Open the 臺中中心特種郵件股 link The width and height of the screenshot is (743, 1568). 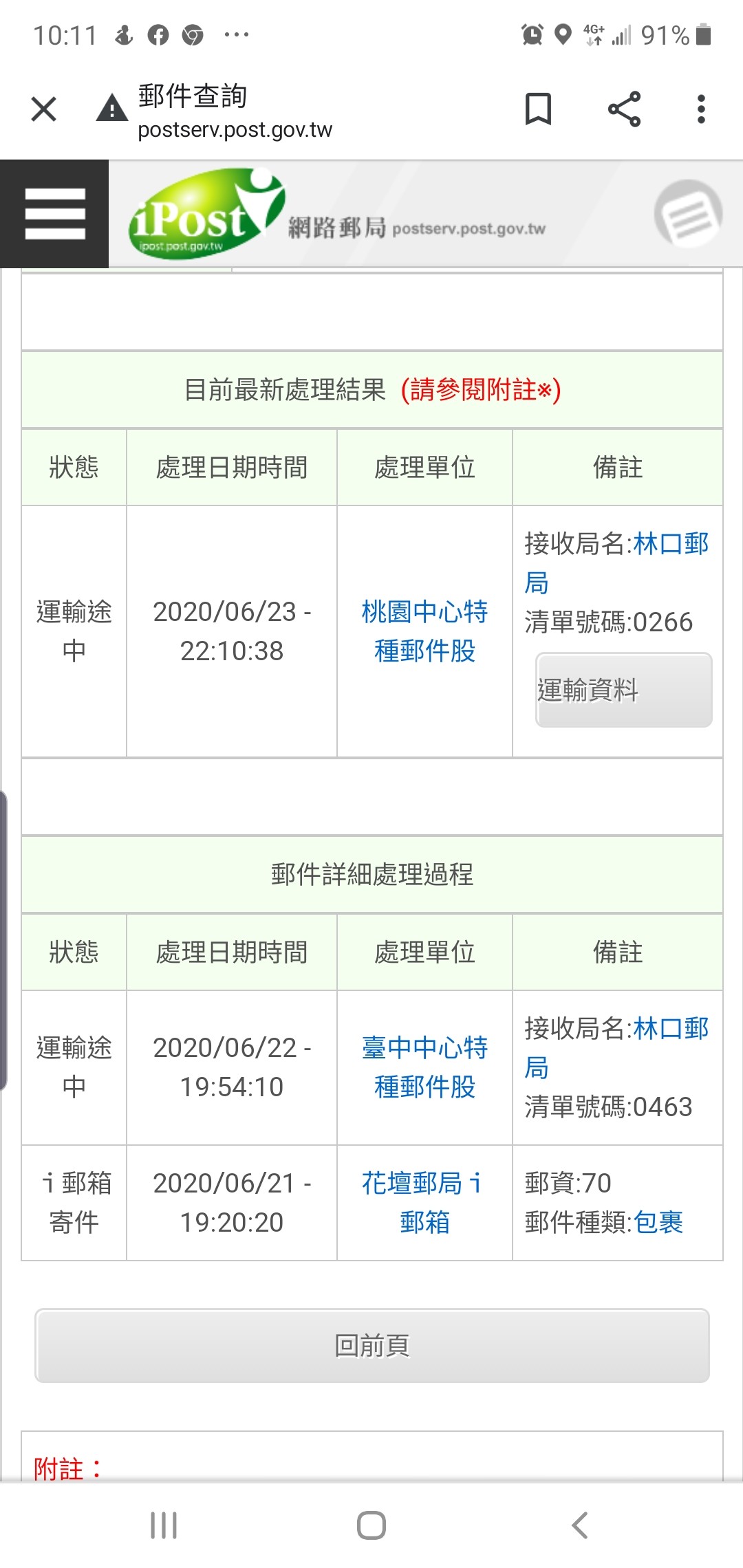point(424,1067)
